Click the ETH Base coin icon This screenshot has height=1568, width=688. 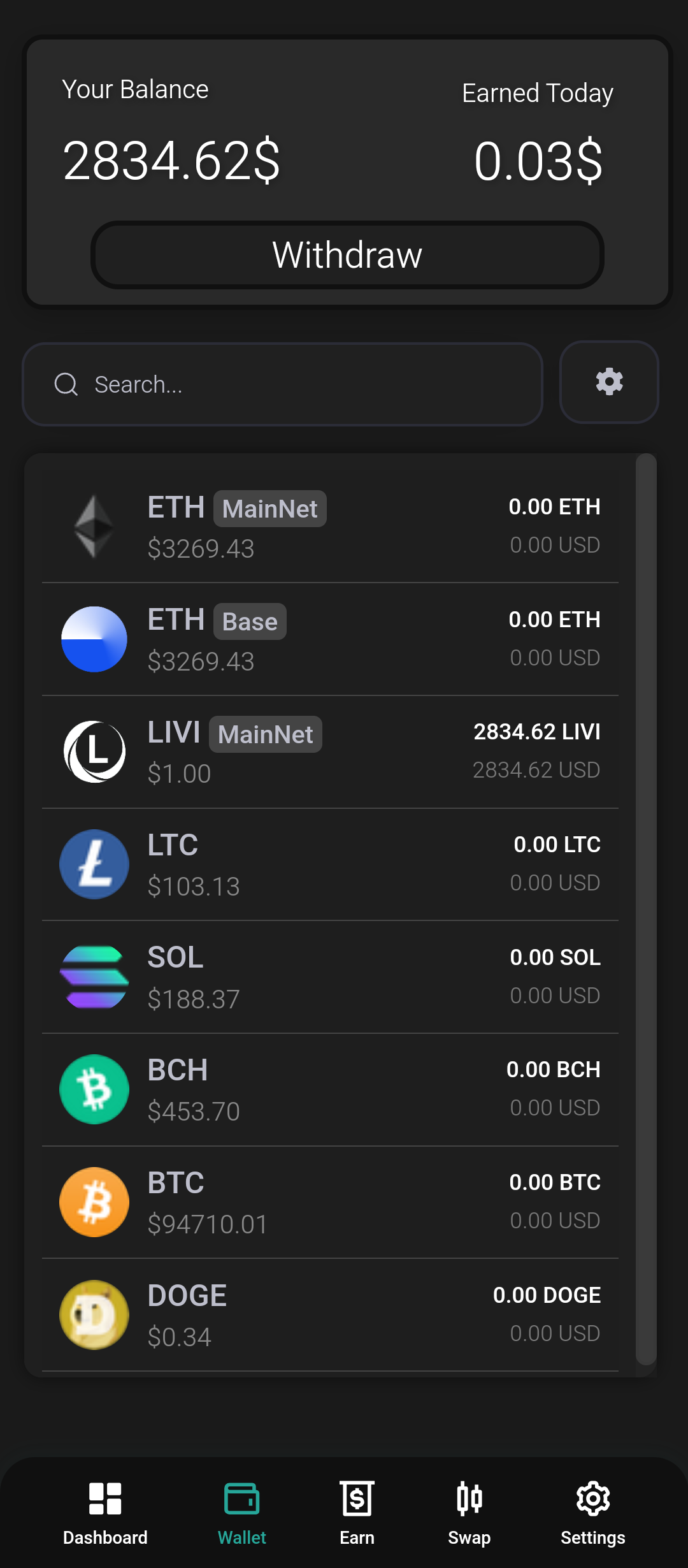[94, 639]
